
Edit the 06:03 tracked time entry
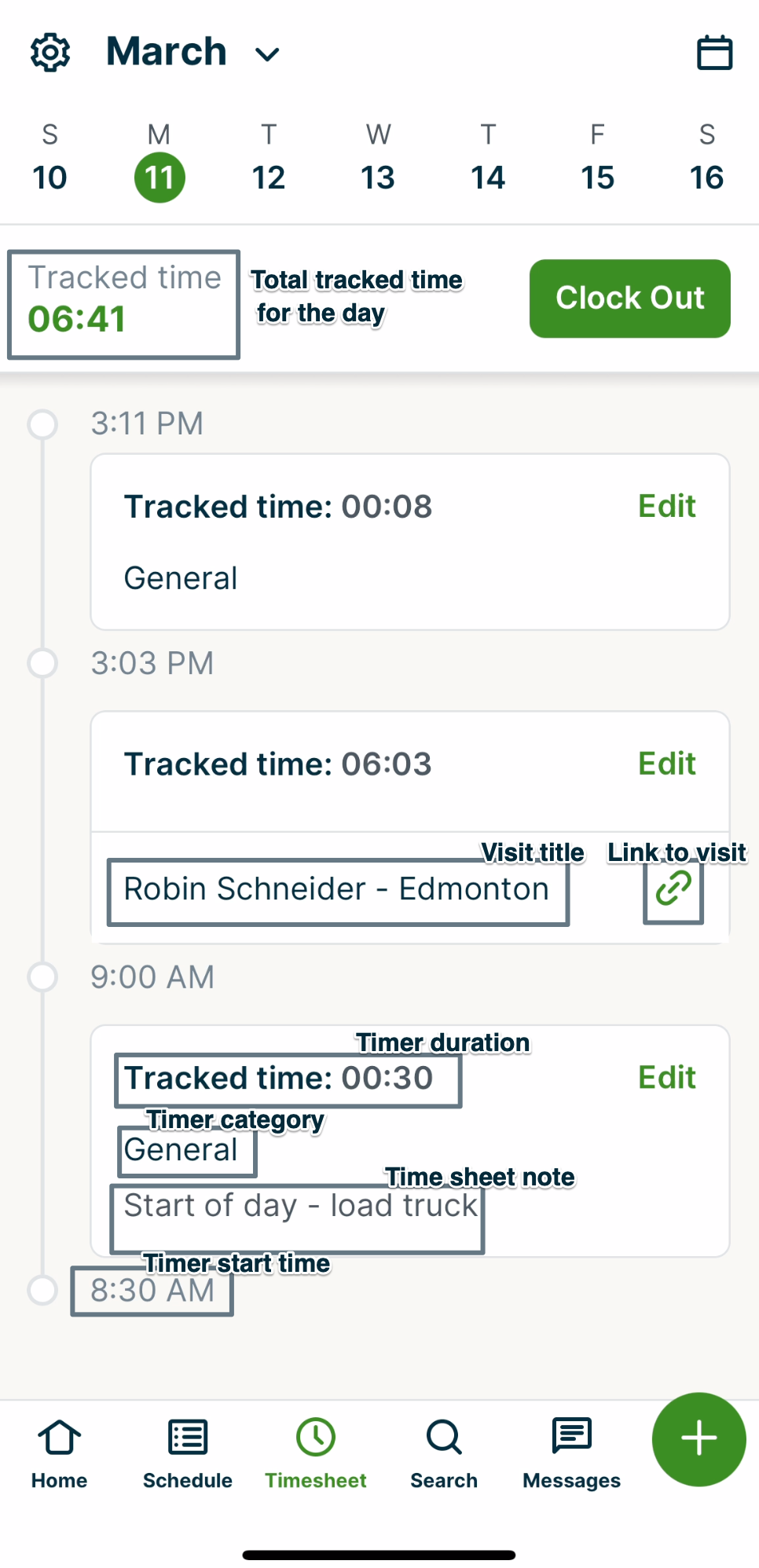click(666, 763)
